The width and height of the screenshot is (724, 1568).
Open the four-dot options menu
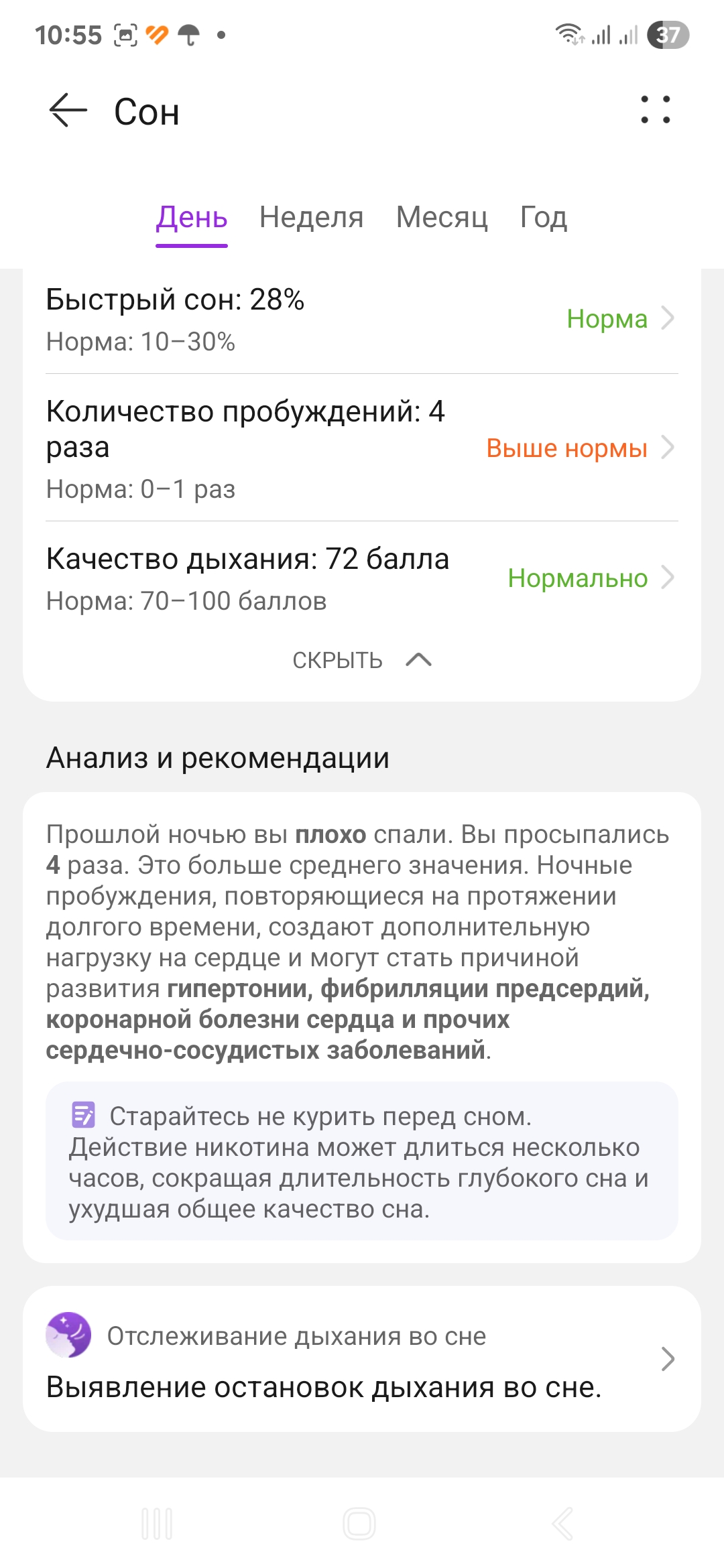(x=655, y=110)
